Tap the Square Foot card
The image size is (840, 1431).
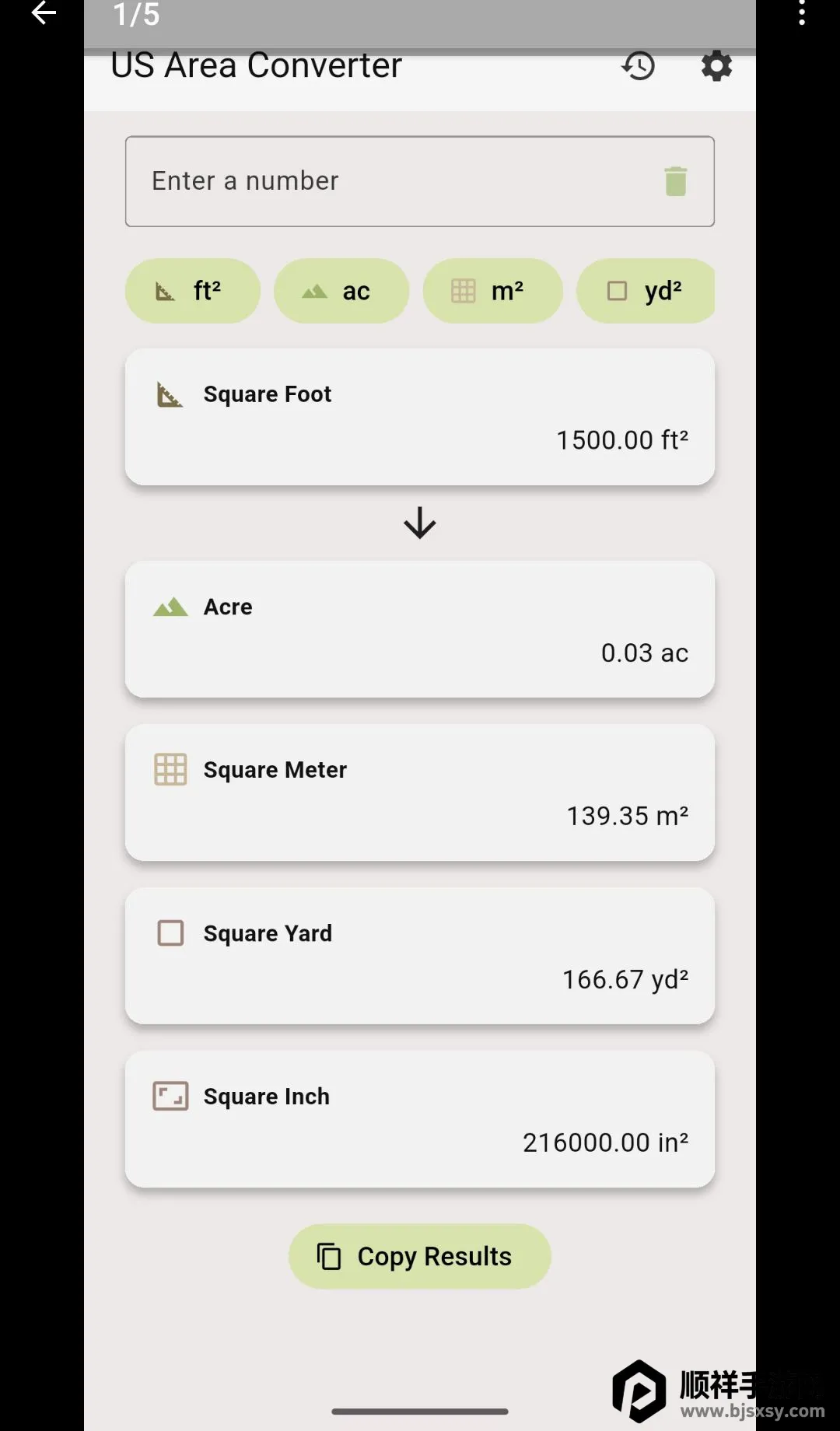(x=420, y=417)
